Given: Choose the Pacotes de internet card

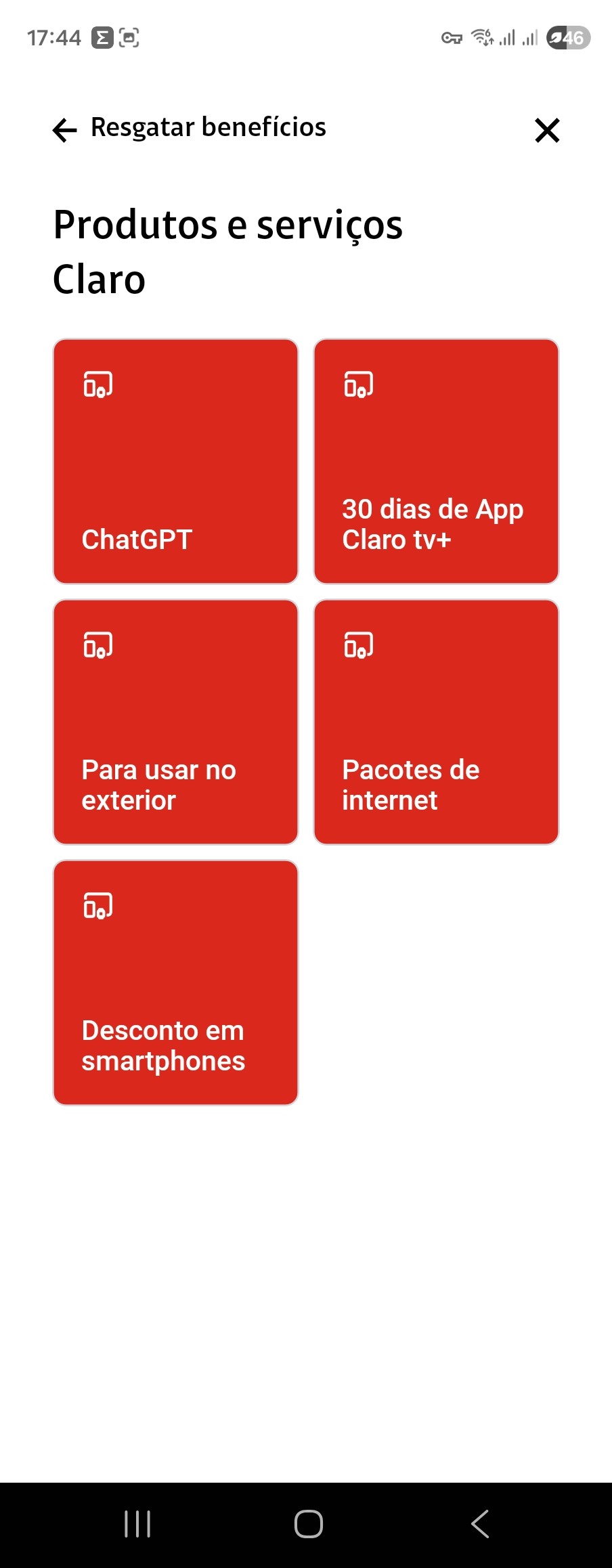Looking at the screenshot, I should [x=436, y=722].
